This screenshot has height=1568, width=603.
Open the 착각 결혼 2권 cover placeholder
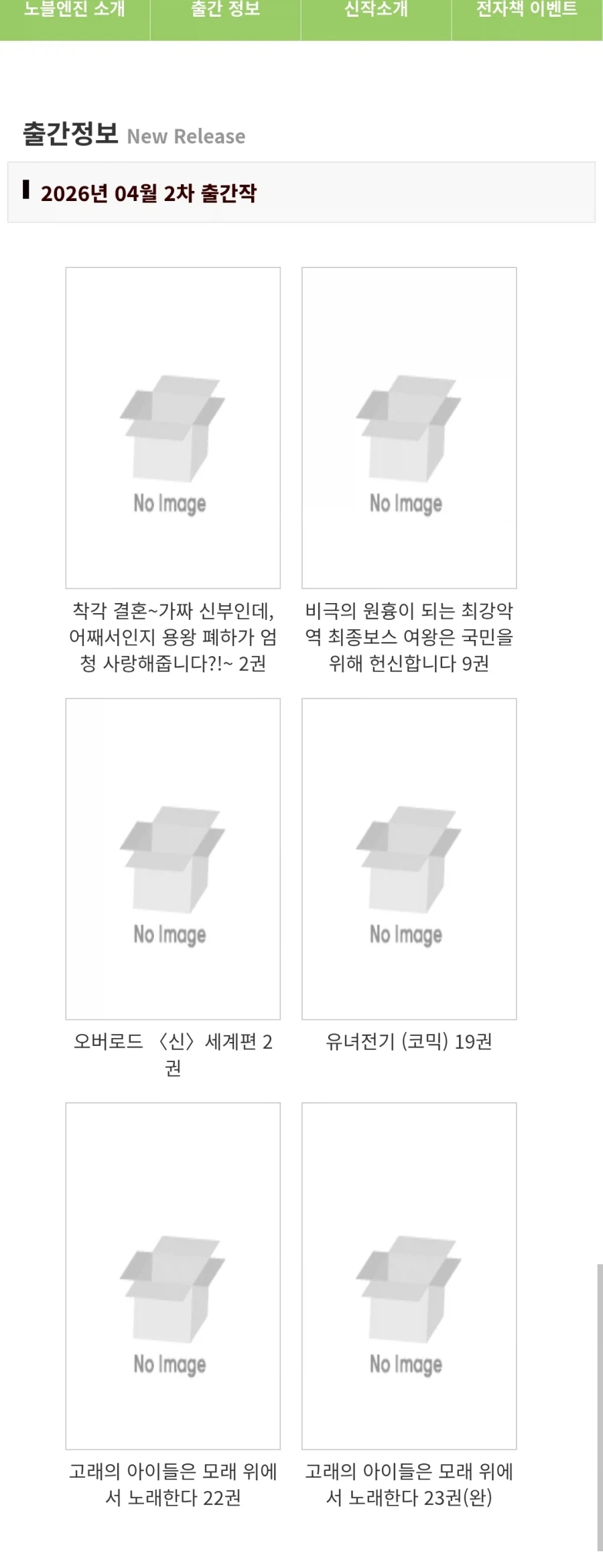pos(173,427)
